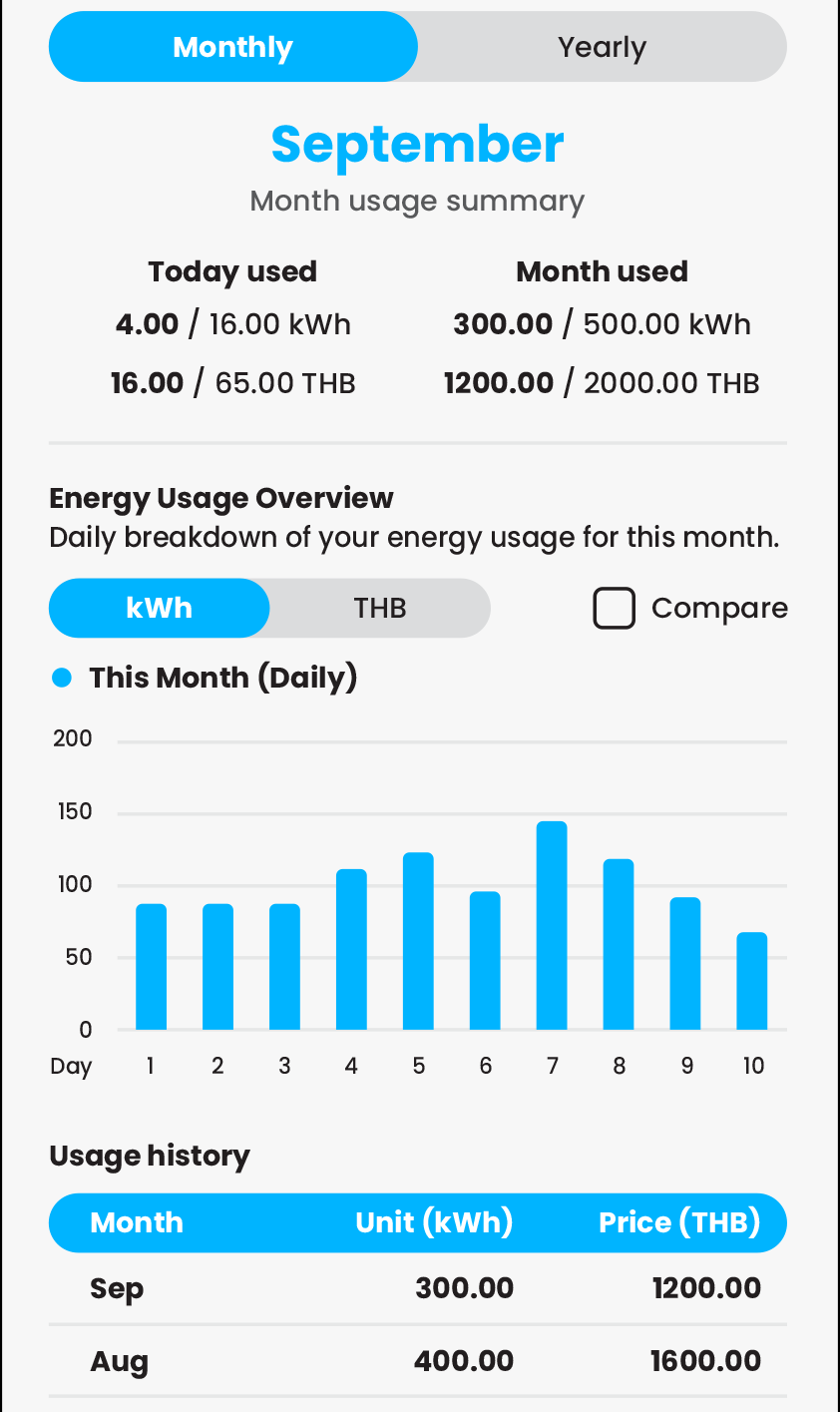The width and height of the screenshot is (840, 1413).
Task: Click the September month heading
Action: point(417,143)
